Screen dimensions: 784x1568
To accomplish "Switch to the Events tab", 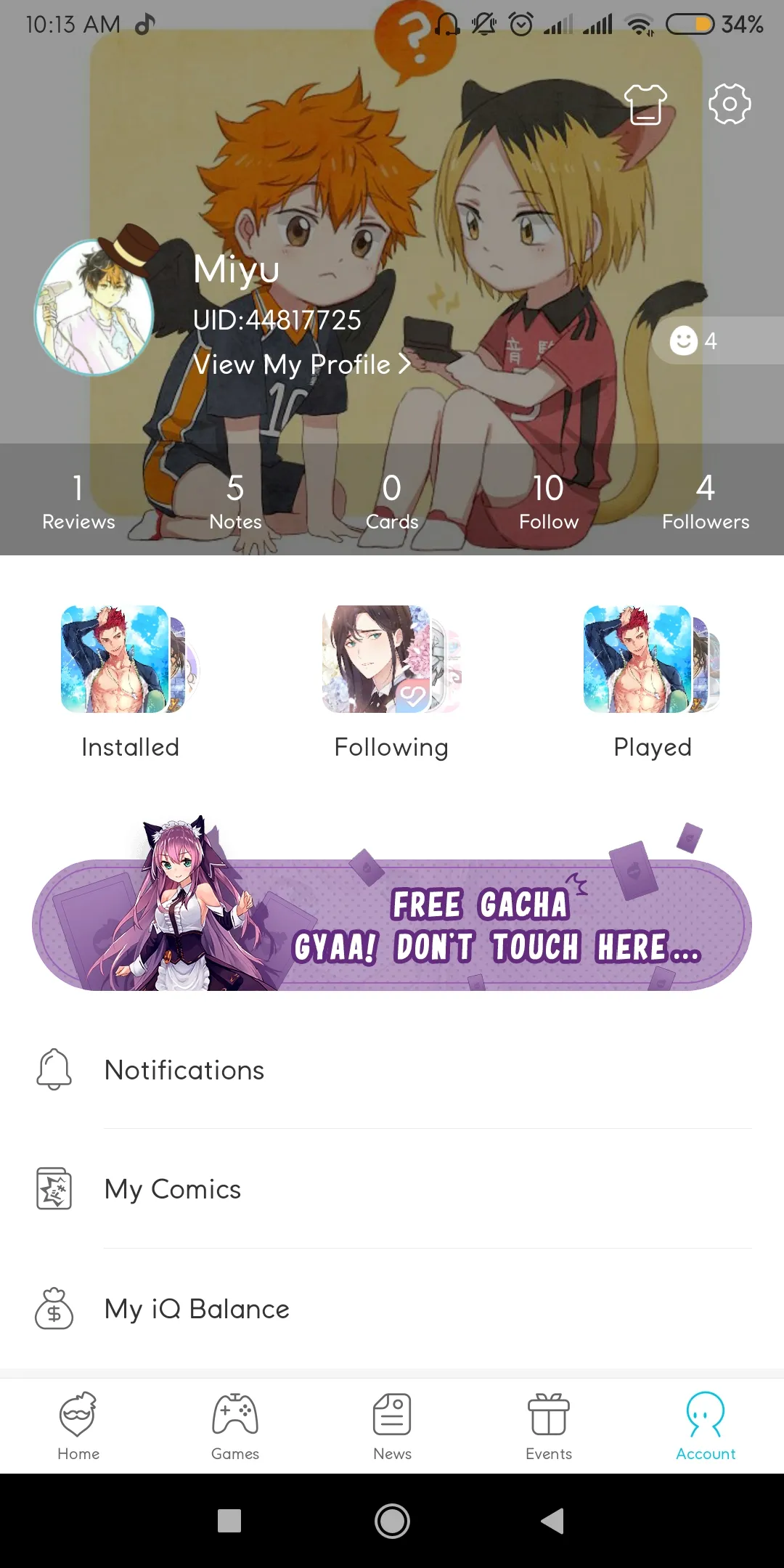I will click(549, 1426).
